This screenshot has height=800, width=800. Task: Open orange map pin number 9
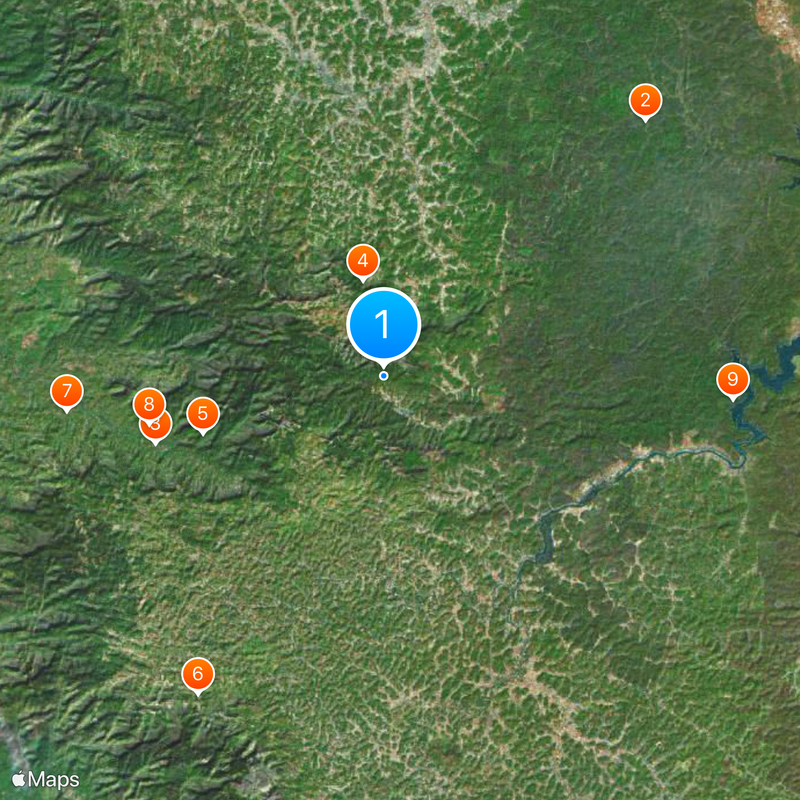click(x=733, y=379)
